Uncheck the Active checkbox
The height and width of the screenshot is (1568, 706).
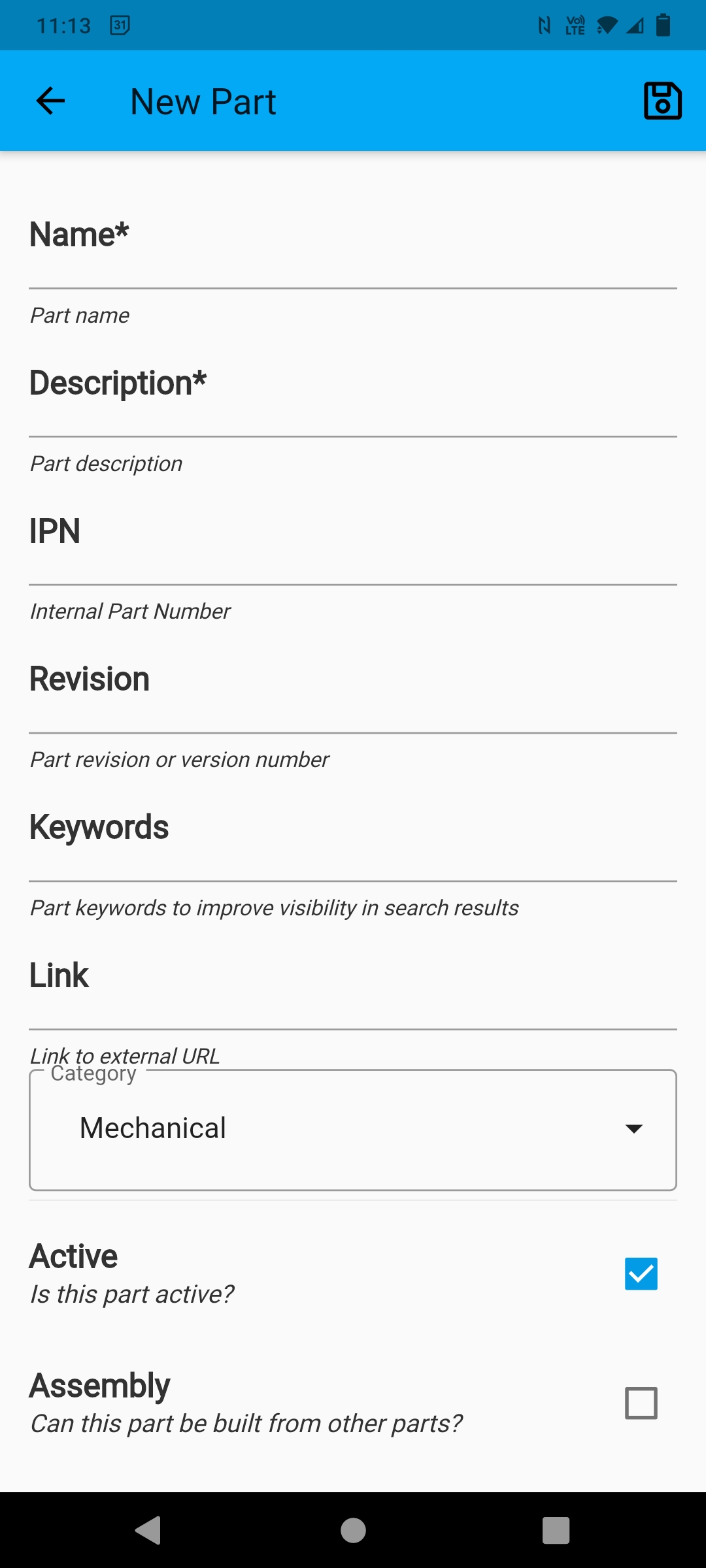click(641, 1273)
